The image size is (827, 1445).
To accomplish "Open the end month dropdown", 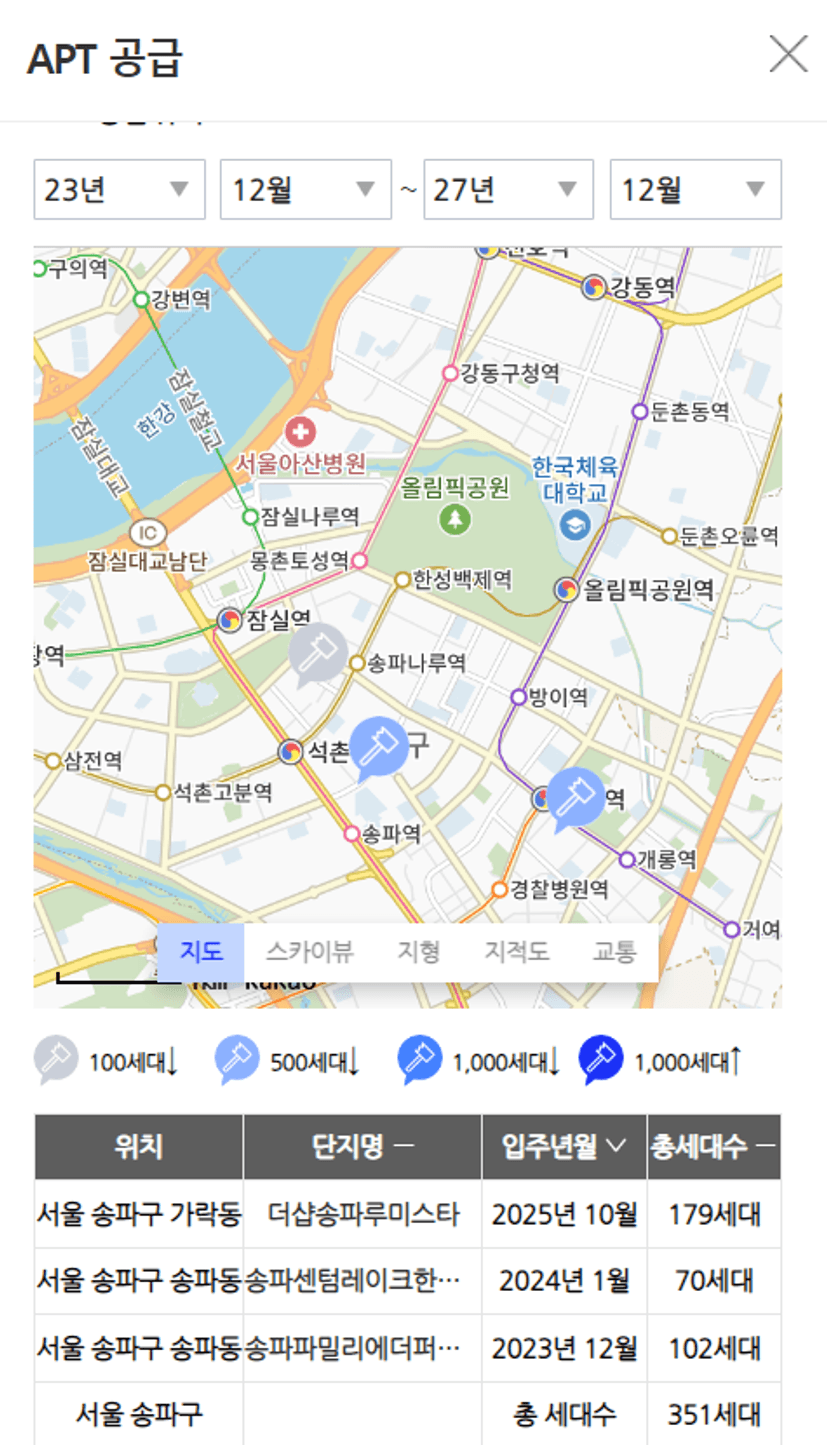I will [x=695, y=189].
